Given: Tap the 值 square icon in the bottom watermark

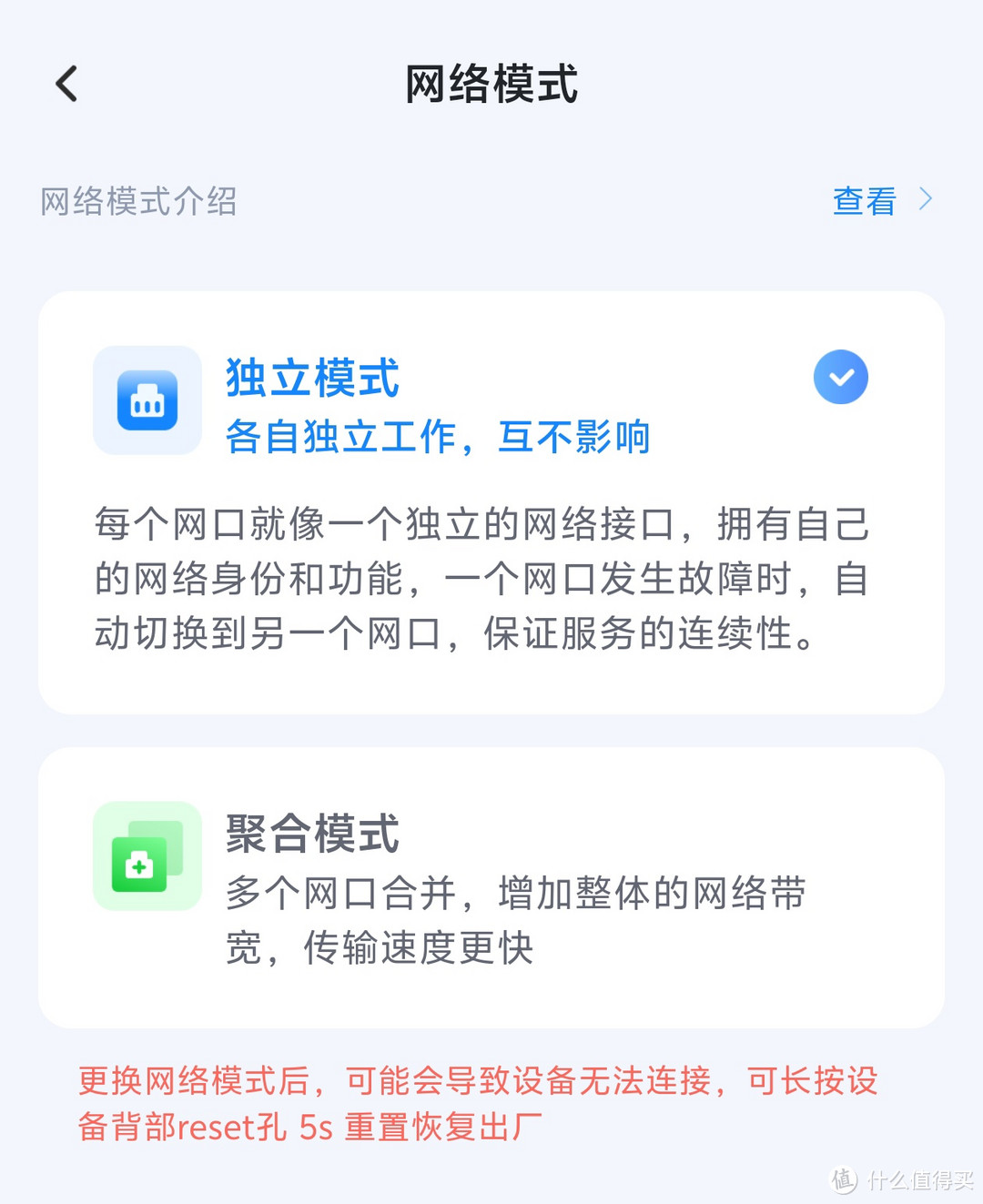Looking at the screenshot, I should click(845, 1179).
